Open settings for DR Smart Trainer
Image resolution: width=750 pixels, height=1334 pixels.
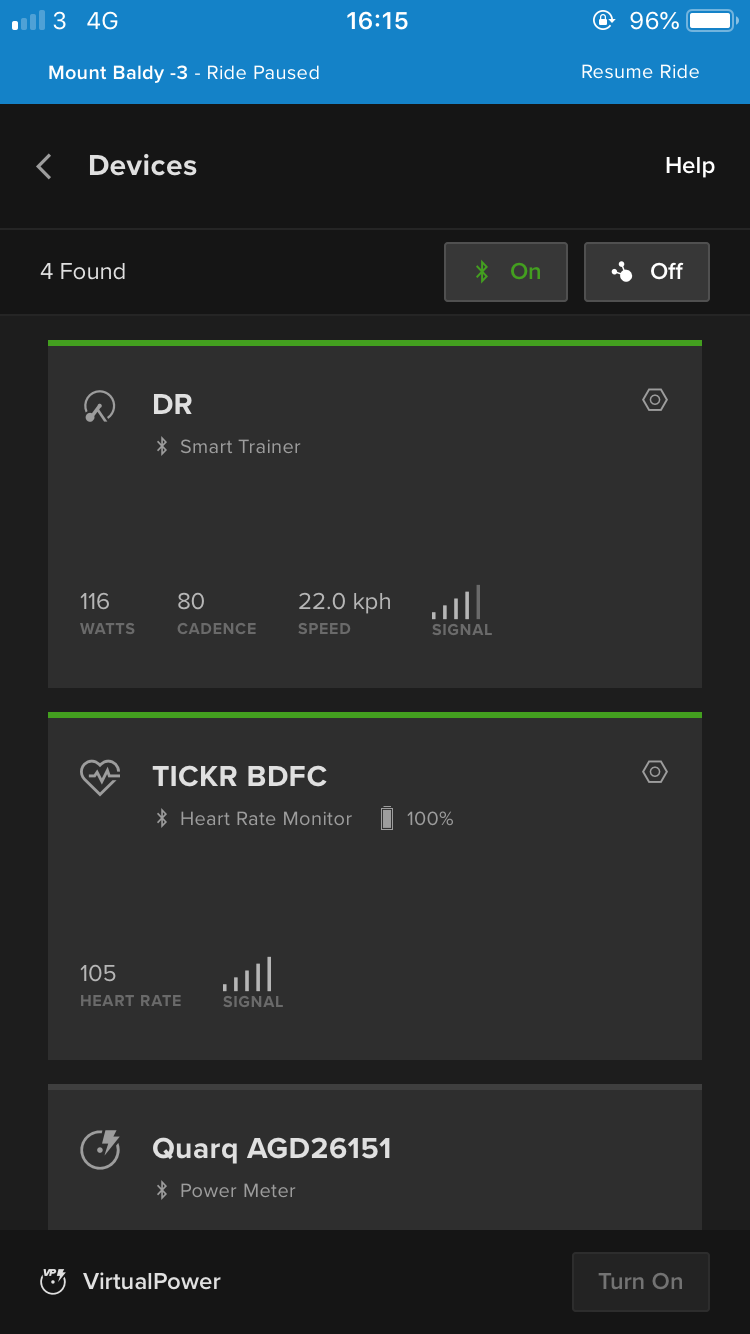click(x=655, y=400)
